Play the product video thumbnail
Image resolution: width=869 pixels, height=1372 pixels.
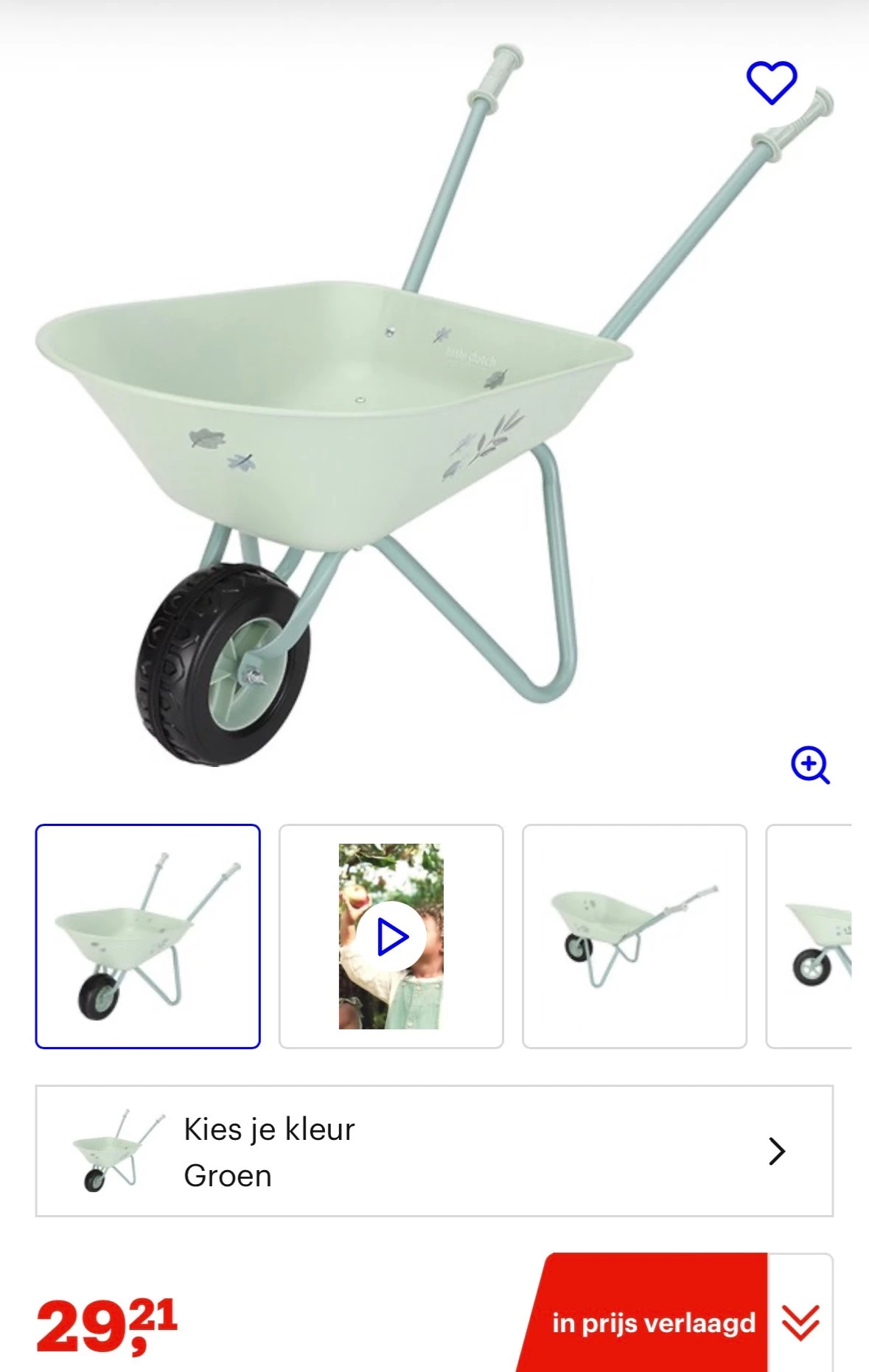[x=391, y=937]
